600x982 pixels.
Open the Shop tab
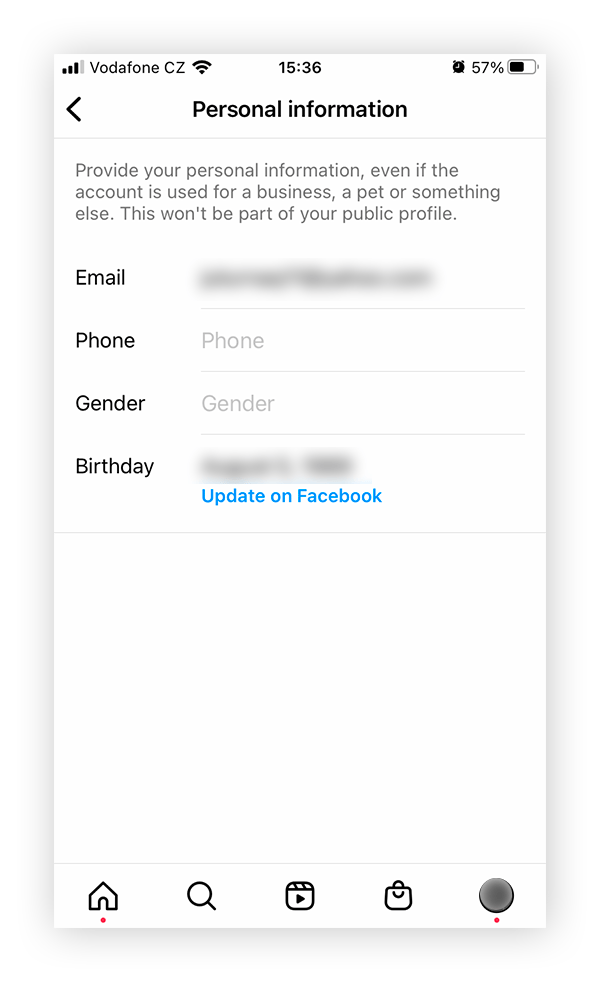(398, 895)
